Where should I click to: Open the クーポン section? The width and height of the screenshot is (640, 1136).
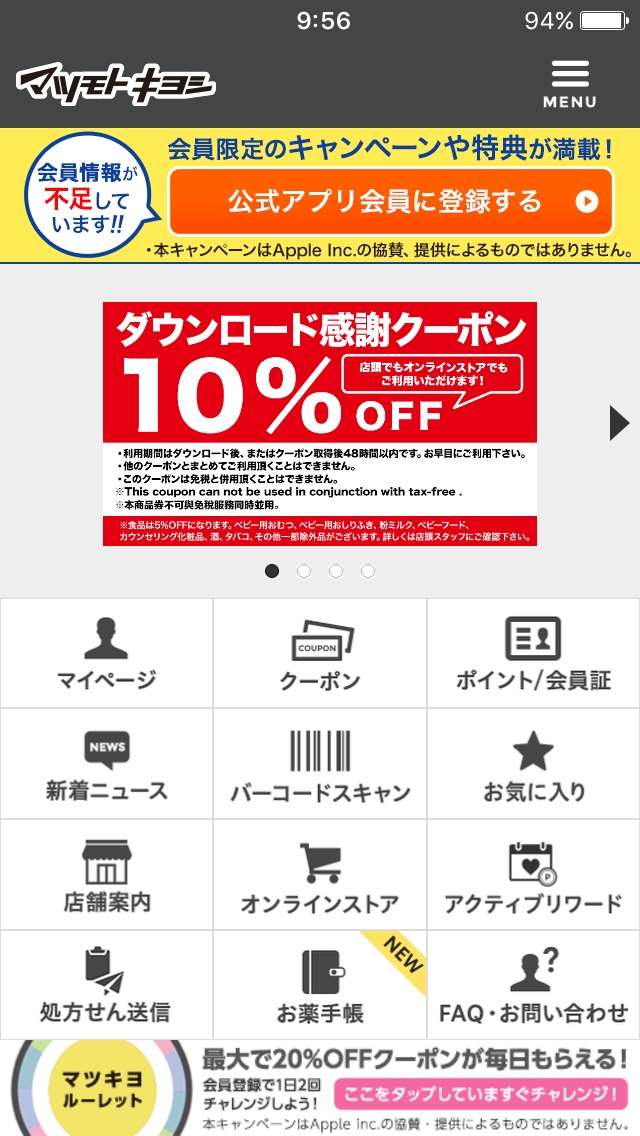tap(320, 654)
